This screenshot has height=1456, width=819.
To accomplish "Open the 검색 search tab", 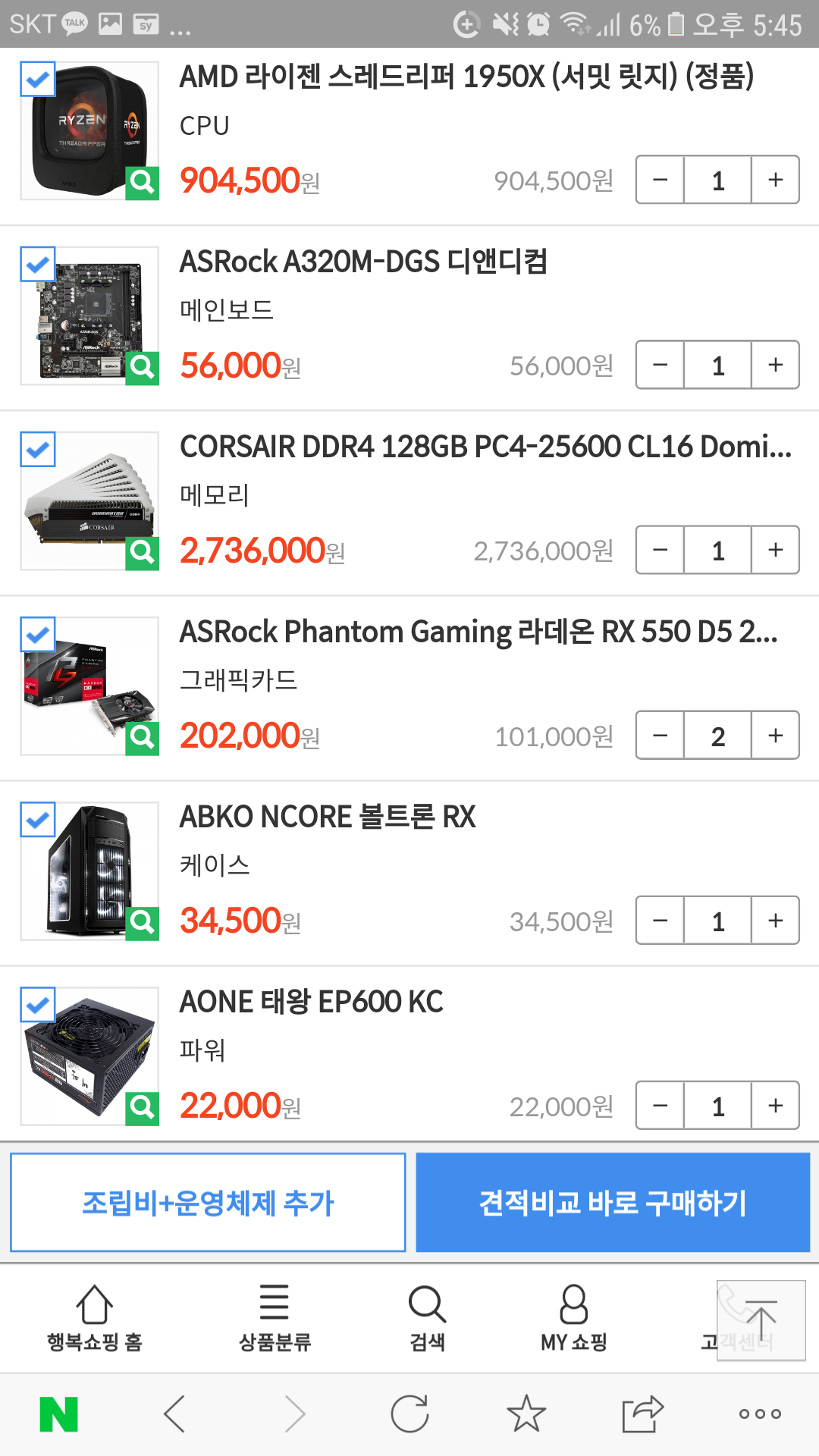I will [427, 1319].
